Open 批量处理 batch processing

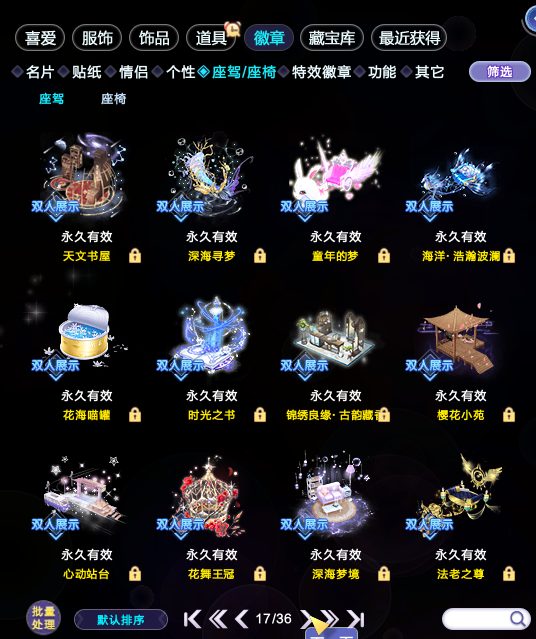point(43,618)
